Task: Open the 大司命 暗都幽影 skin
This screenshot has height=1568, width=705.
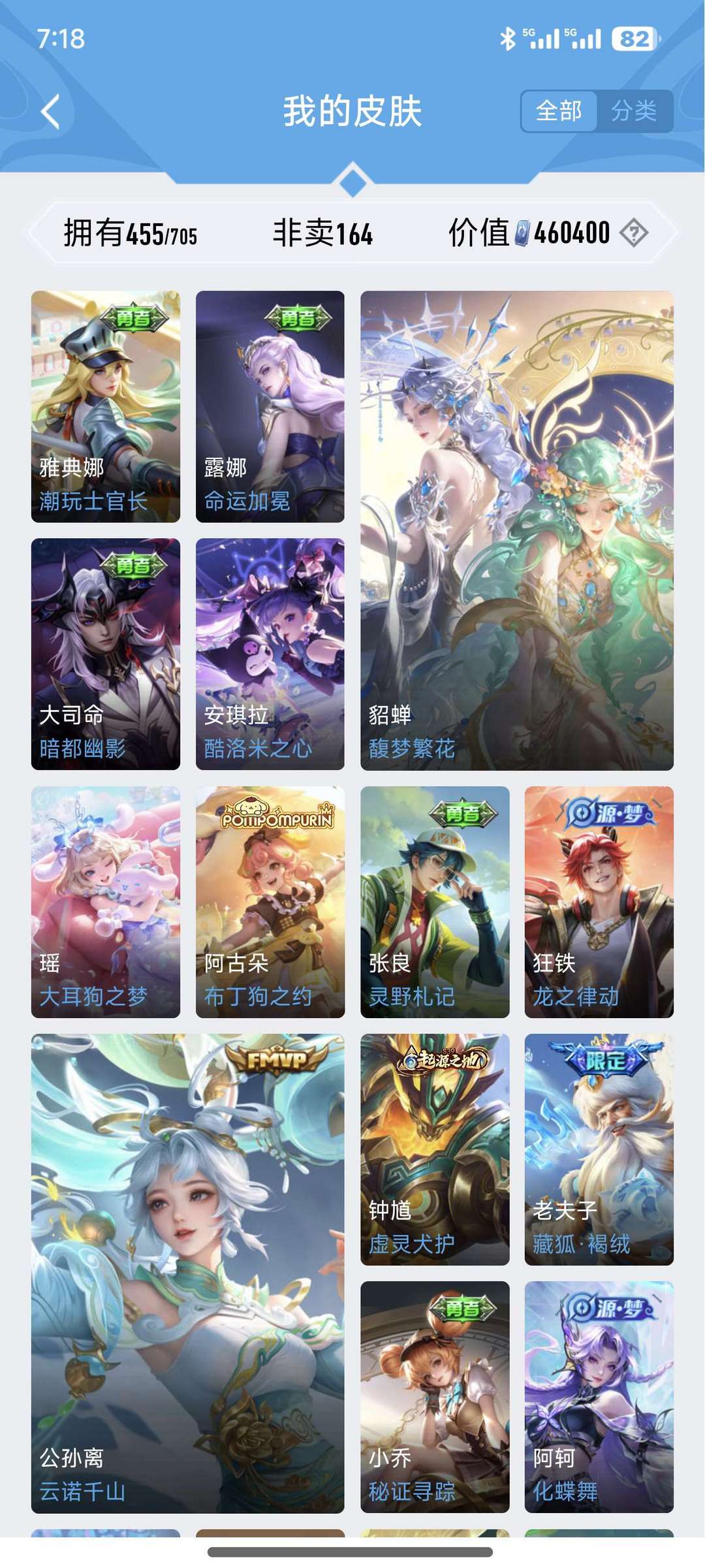Action: [x=106, y=654]
